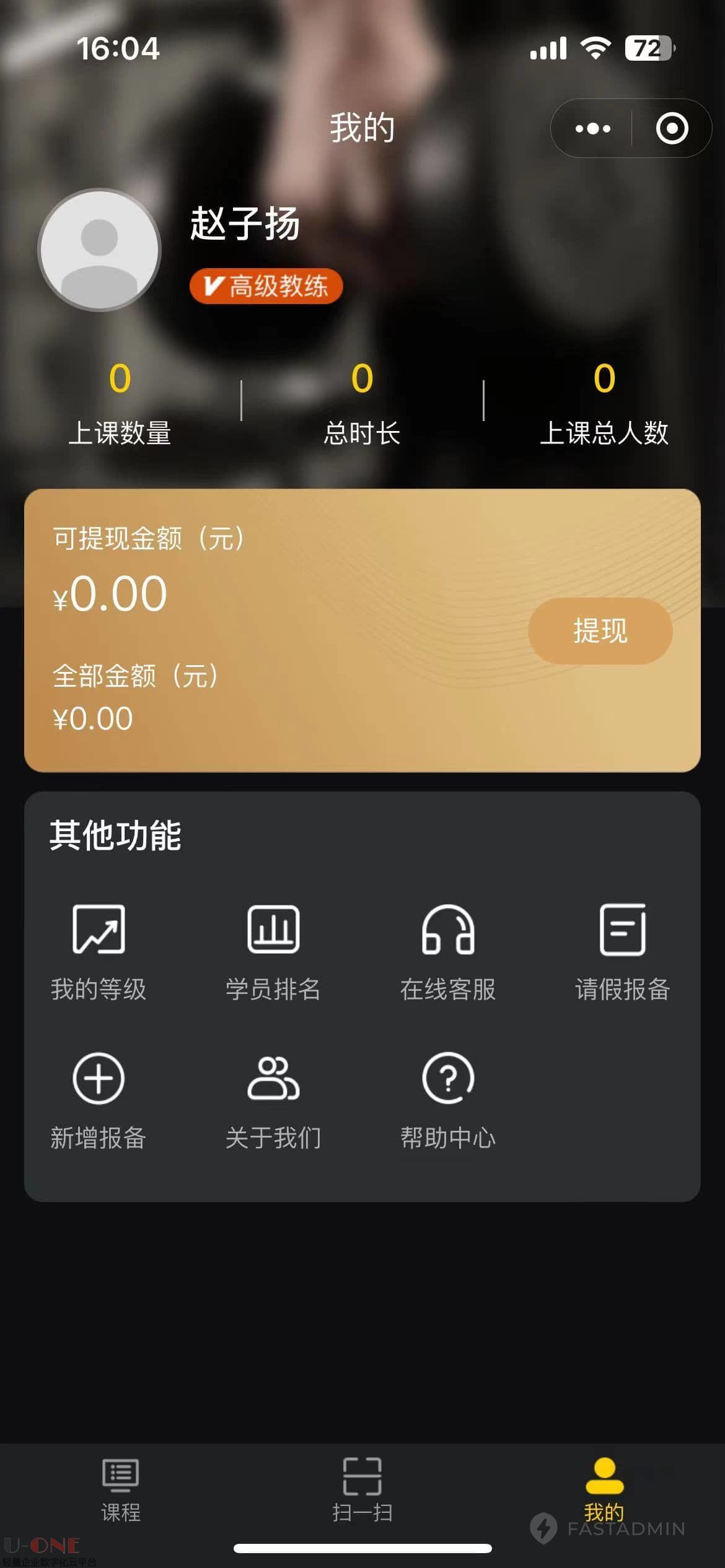This screenshot has height=1568, width=725.
Task: Select the 我的 profile tab
Action: pos(604,1489)
